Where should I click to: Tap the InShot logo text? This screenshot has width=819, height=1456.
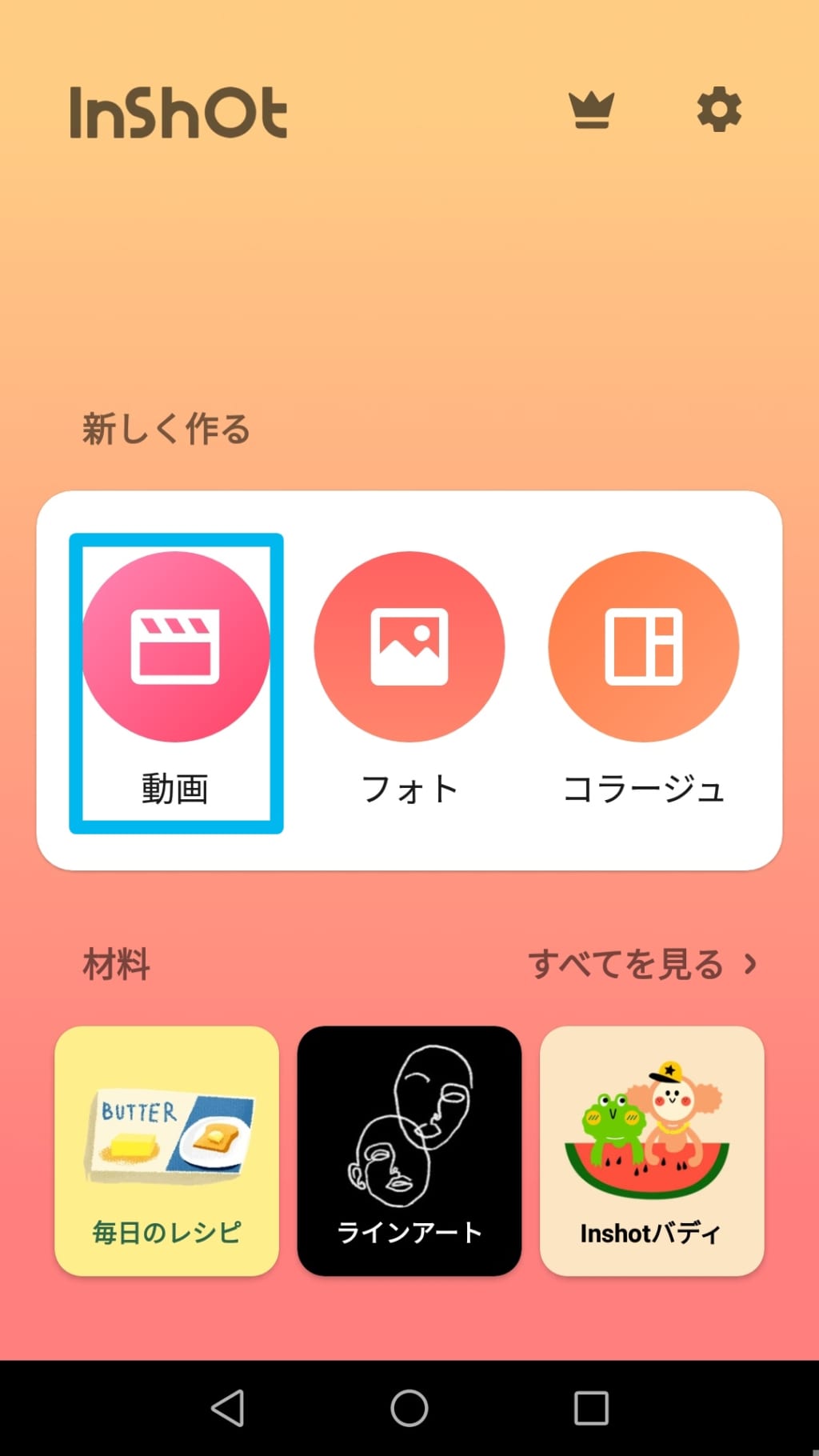178,112
